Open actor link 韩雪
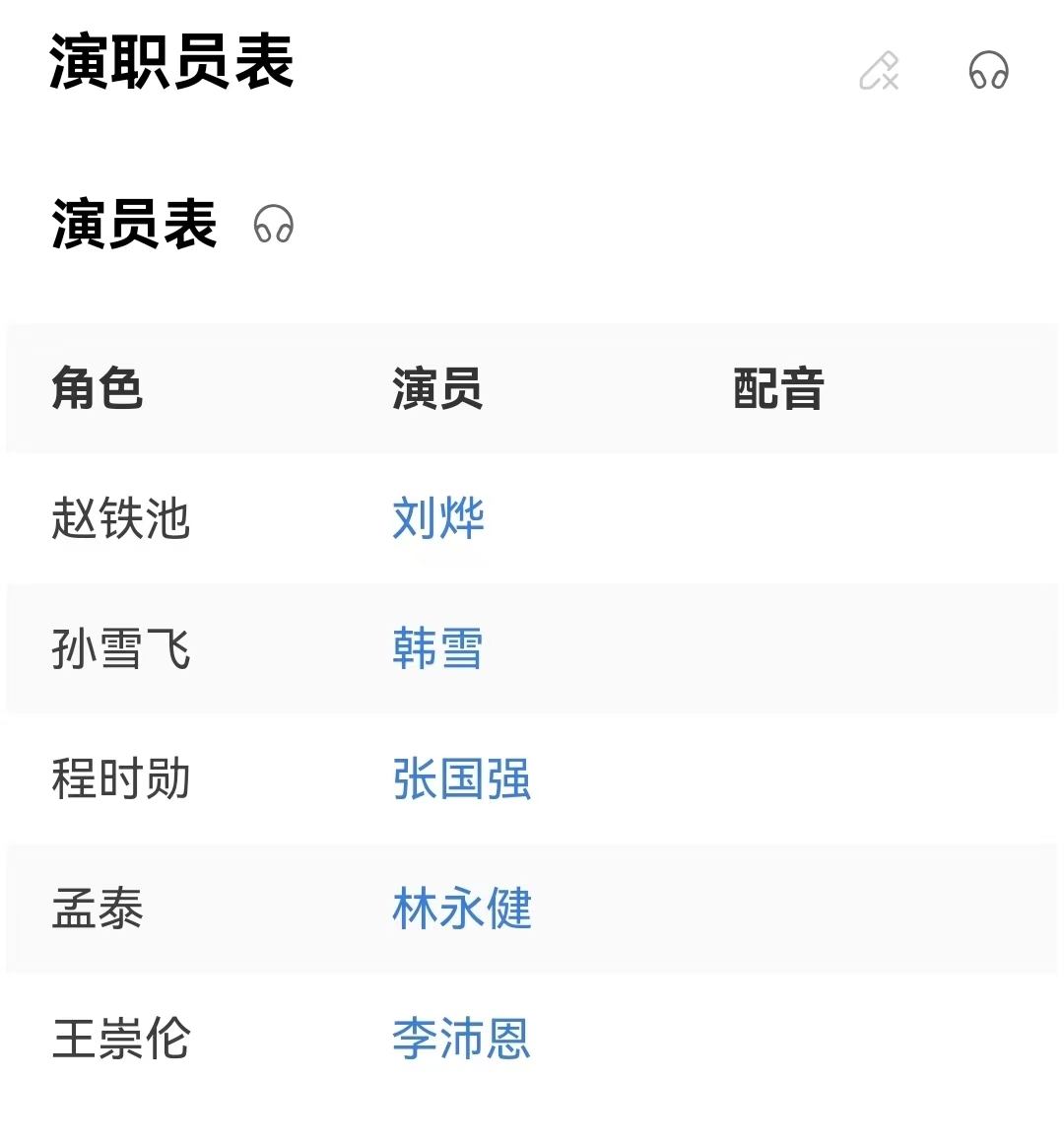The height and width of the screenshot is (1146, 1064). 438,648
